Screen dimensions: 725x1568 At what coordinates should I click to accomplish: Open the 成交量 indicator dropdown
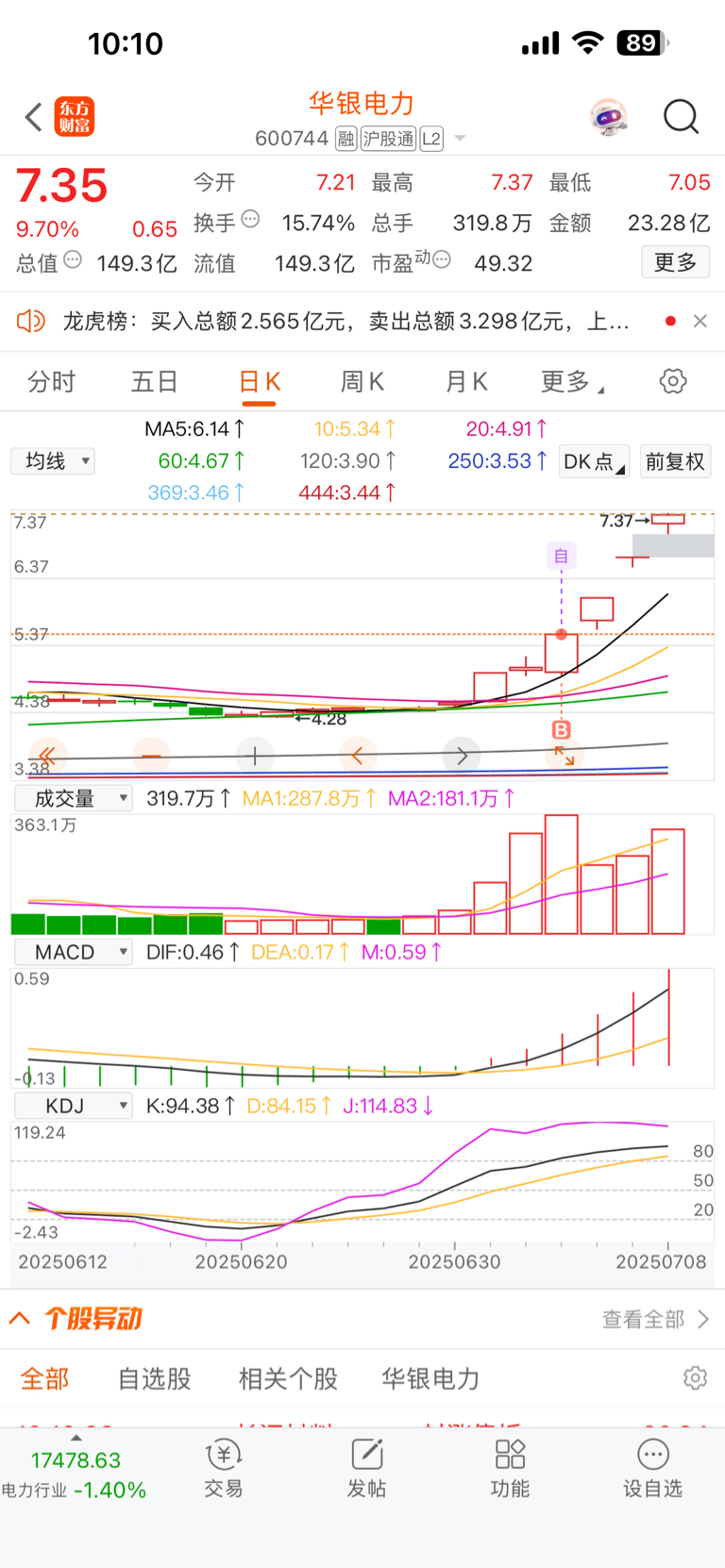click(x=74, y=798)
